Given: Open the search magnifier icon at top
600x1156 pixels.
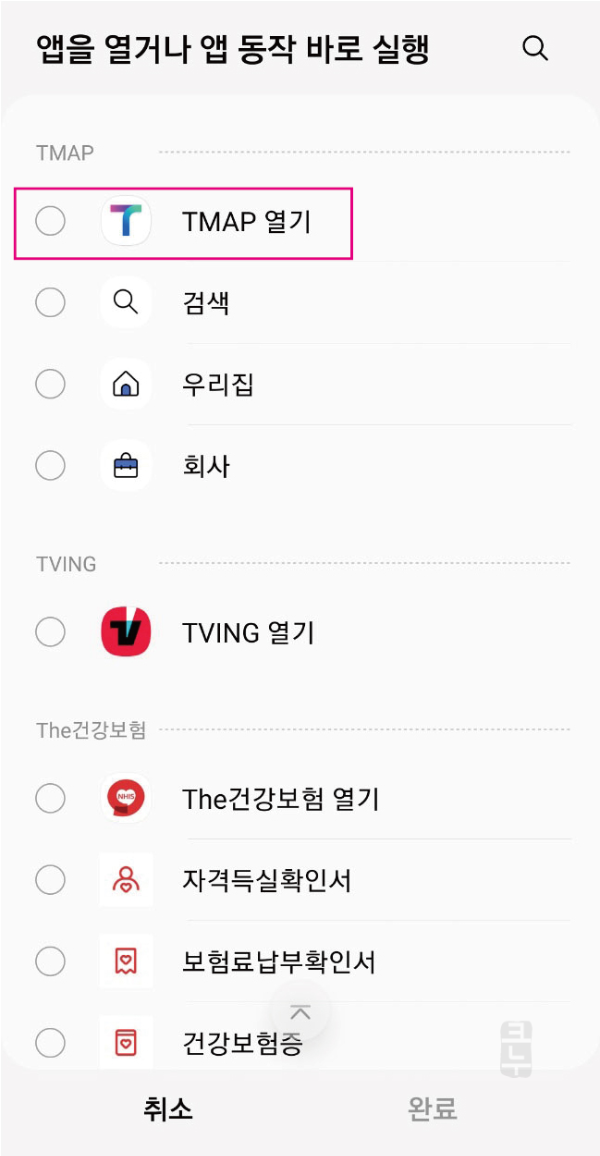Looking at the screenshot, I should pos(534,49).
